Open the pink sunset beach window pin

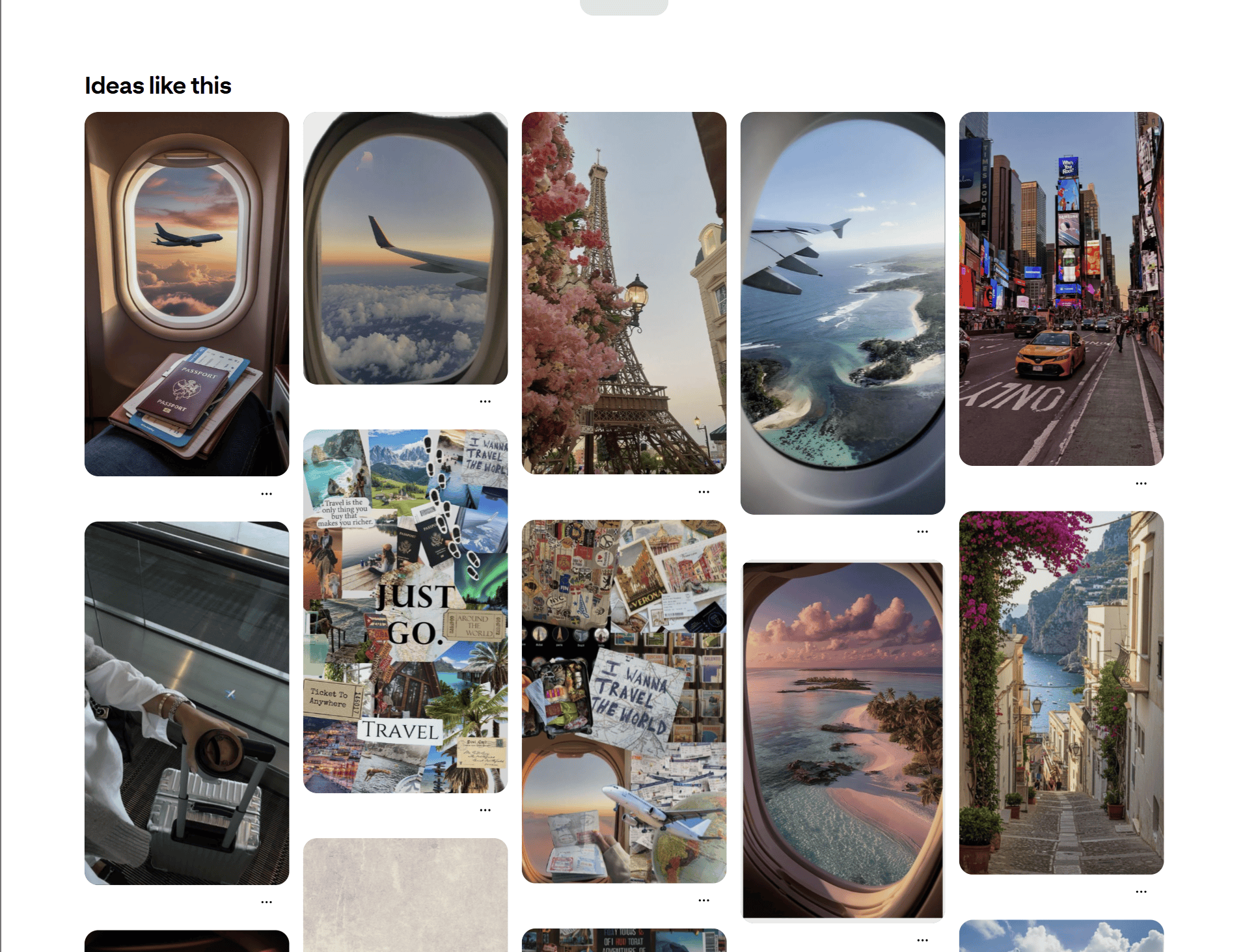[843, 741]
